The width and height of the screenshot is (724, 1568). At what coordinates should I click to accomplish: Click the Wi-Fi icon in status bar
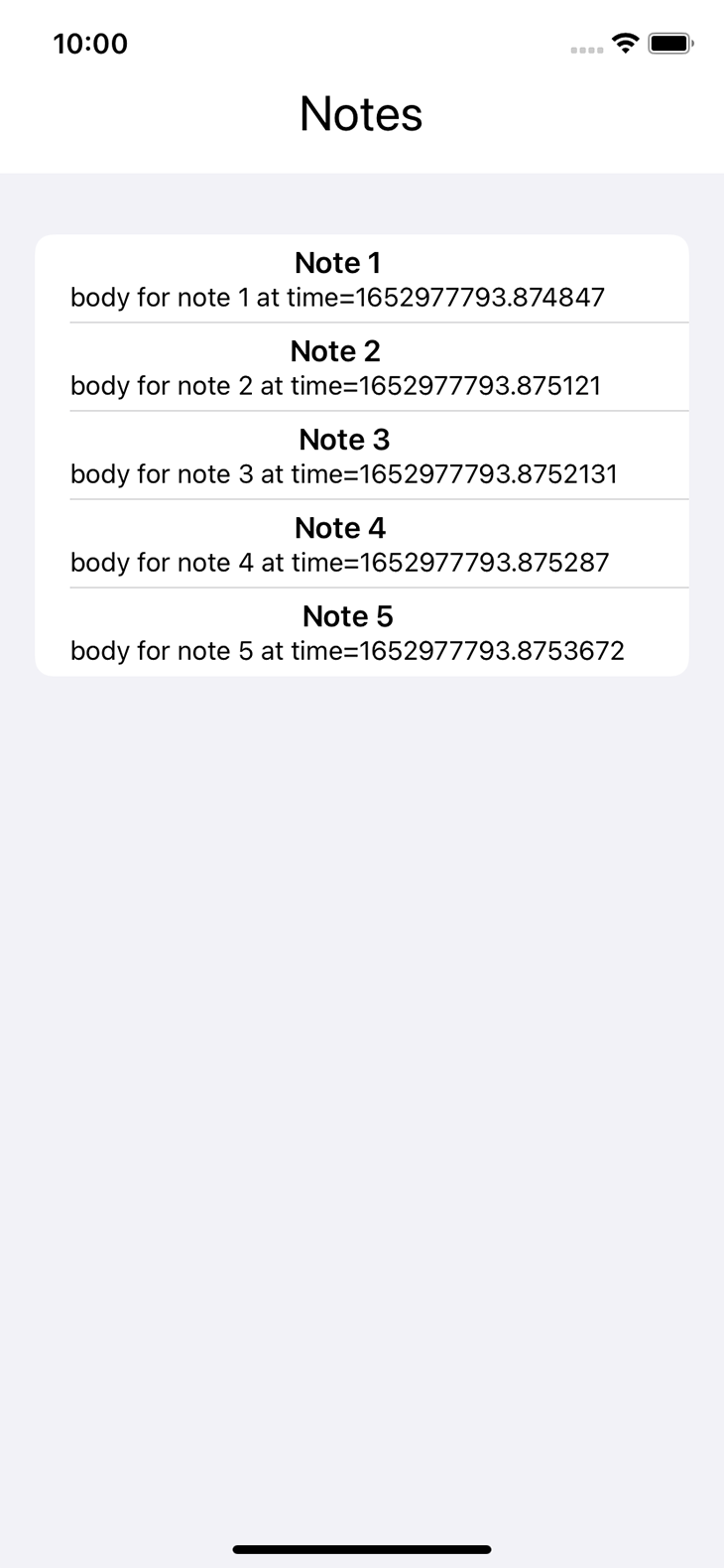click(x=624, y=43)
